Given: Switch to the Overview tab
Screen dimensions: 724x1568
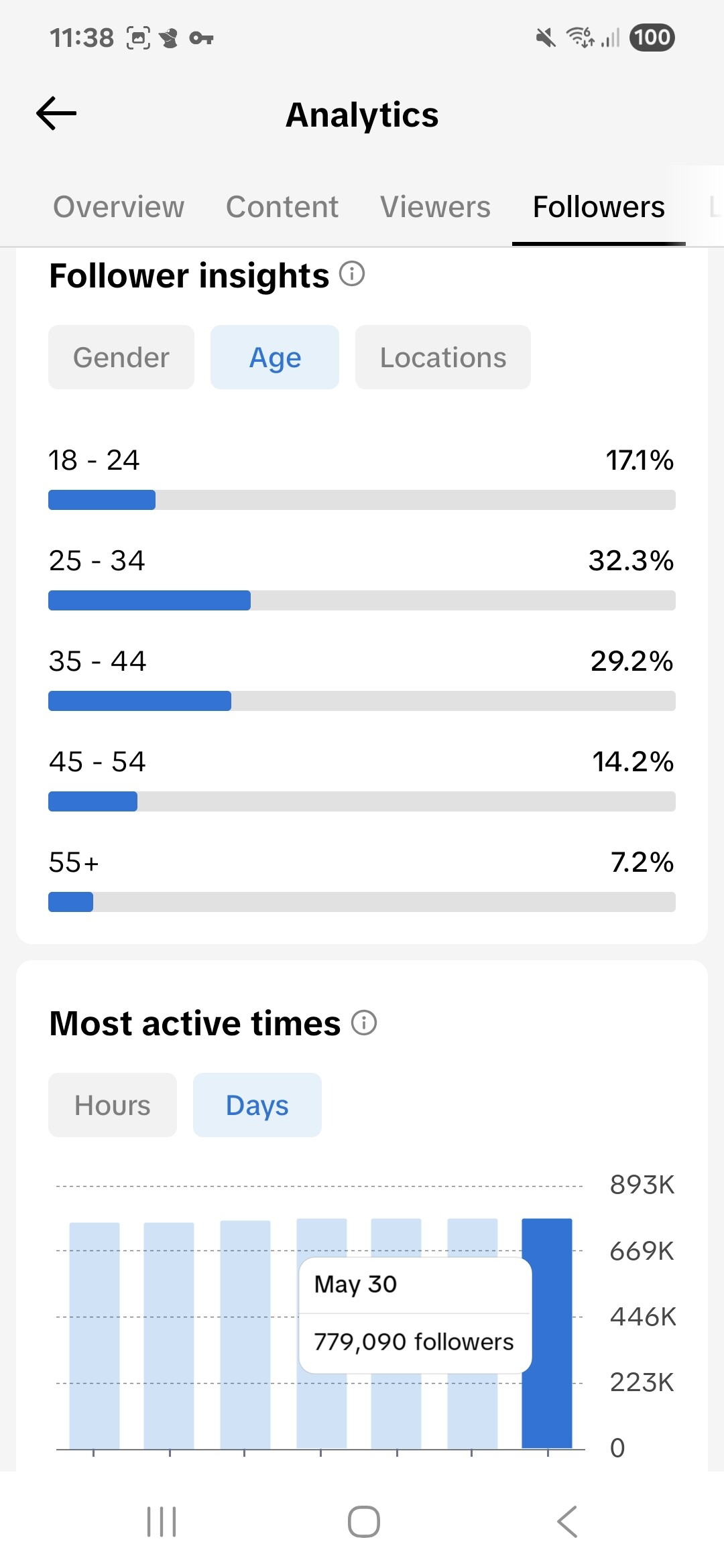Looking at the screenshot, I should coord(119,207).
